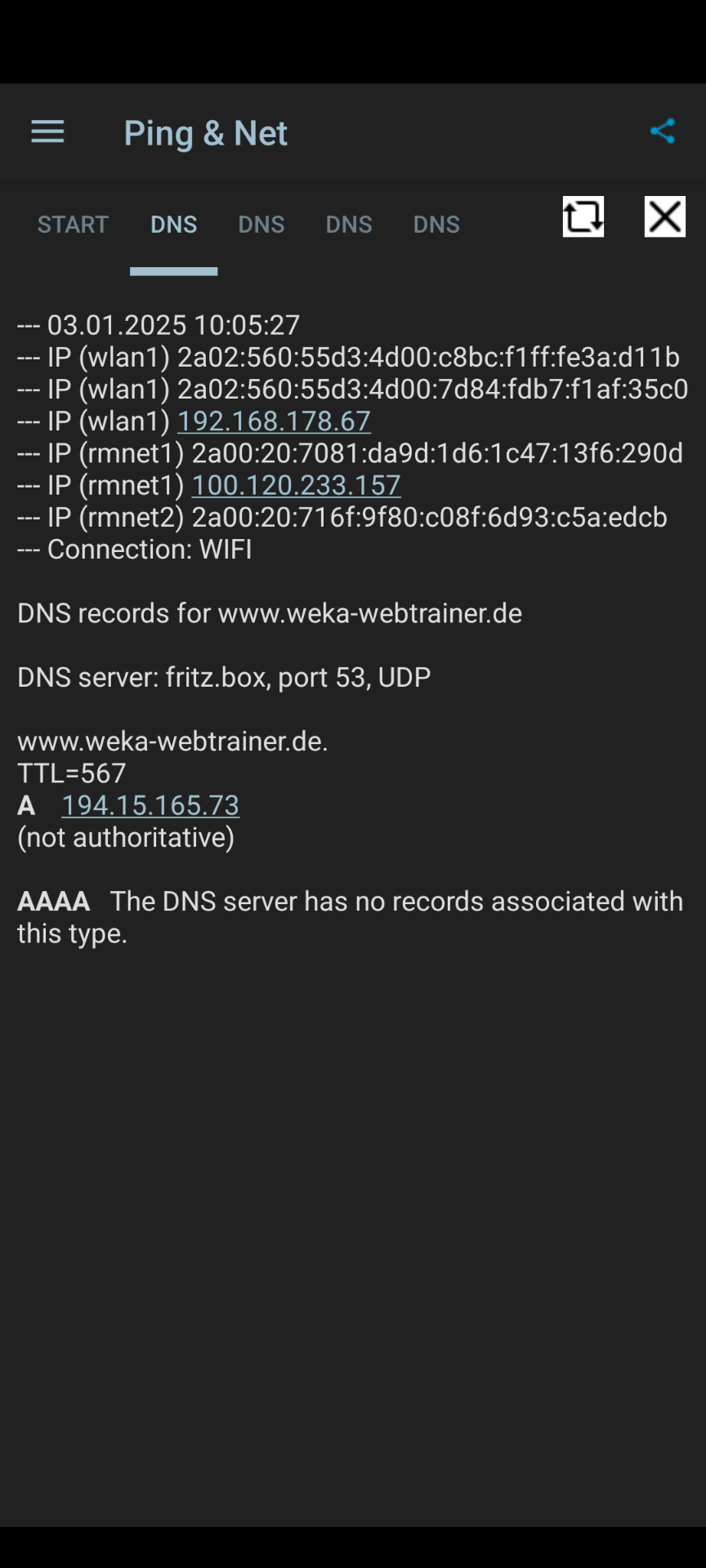Open the A record 194.15.165.73 link
Image resolution: width=706 pixels, height=1568 pixels.
point(150,805)
